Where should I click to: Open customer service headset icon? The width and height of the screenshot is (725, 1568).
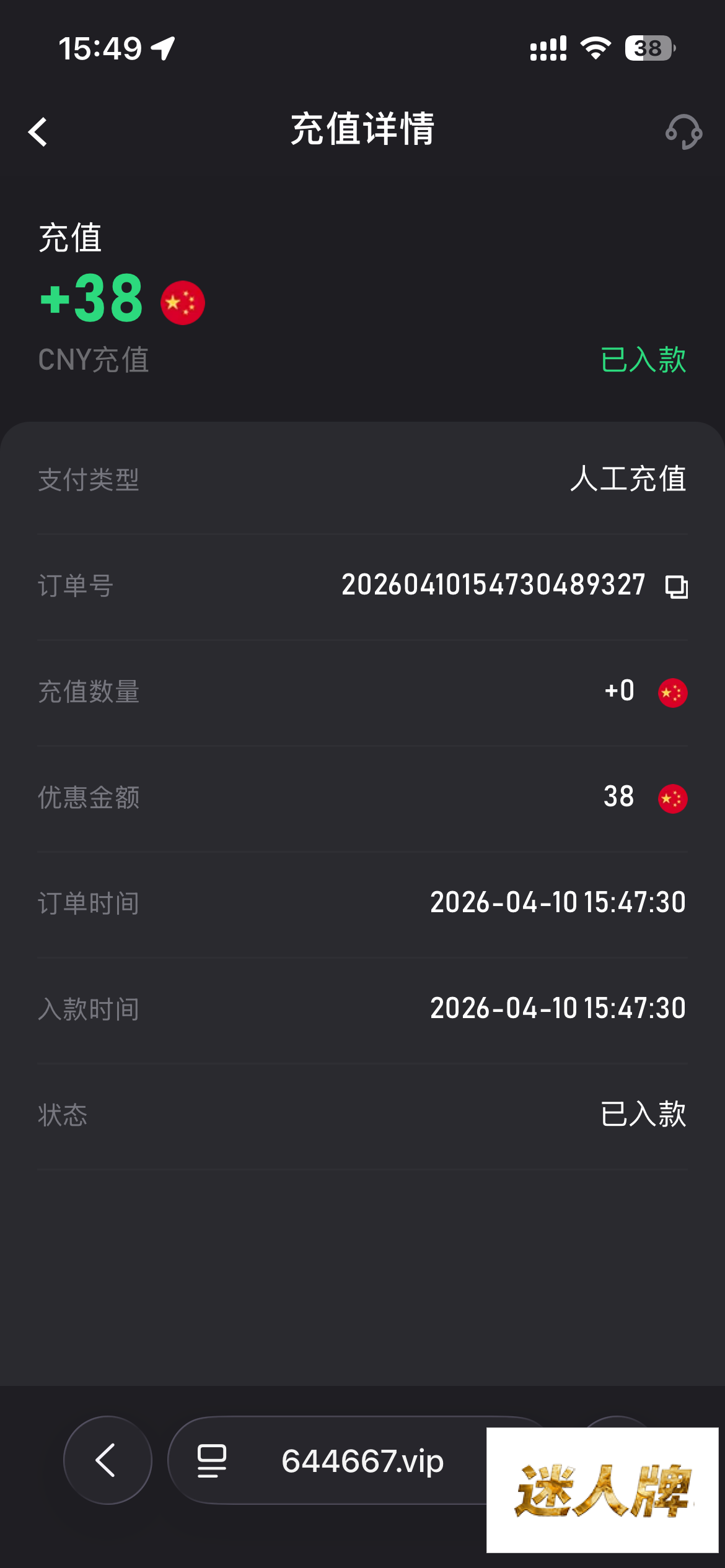[x=683, y=132]
